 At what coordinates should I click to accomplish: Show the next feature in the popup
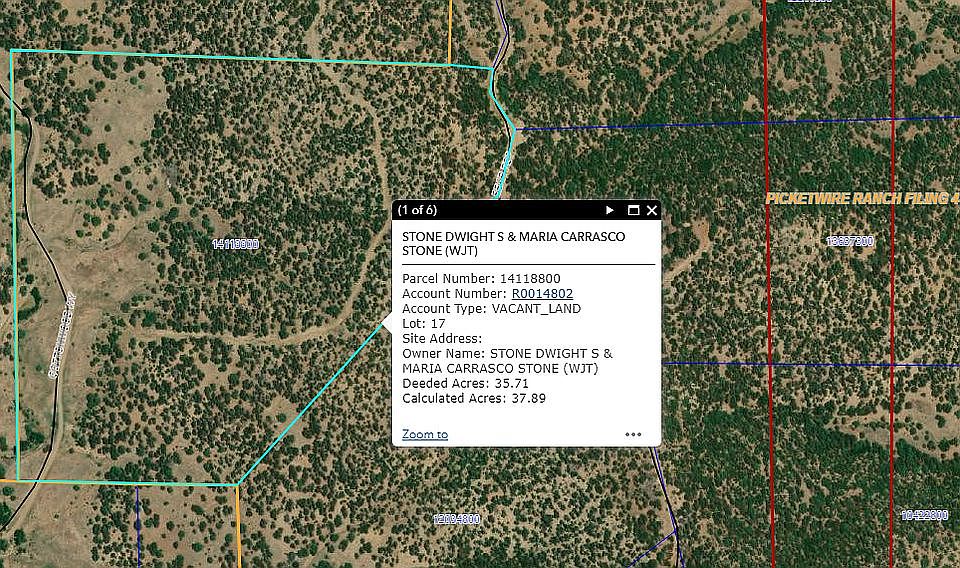[x=610, y=210]
